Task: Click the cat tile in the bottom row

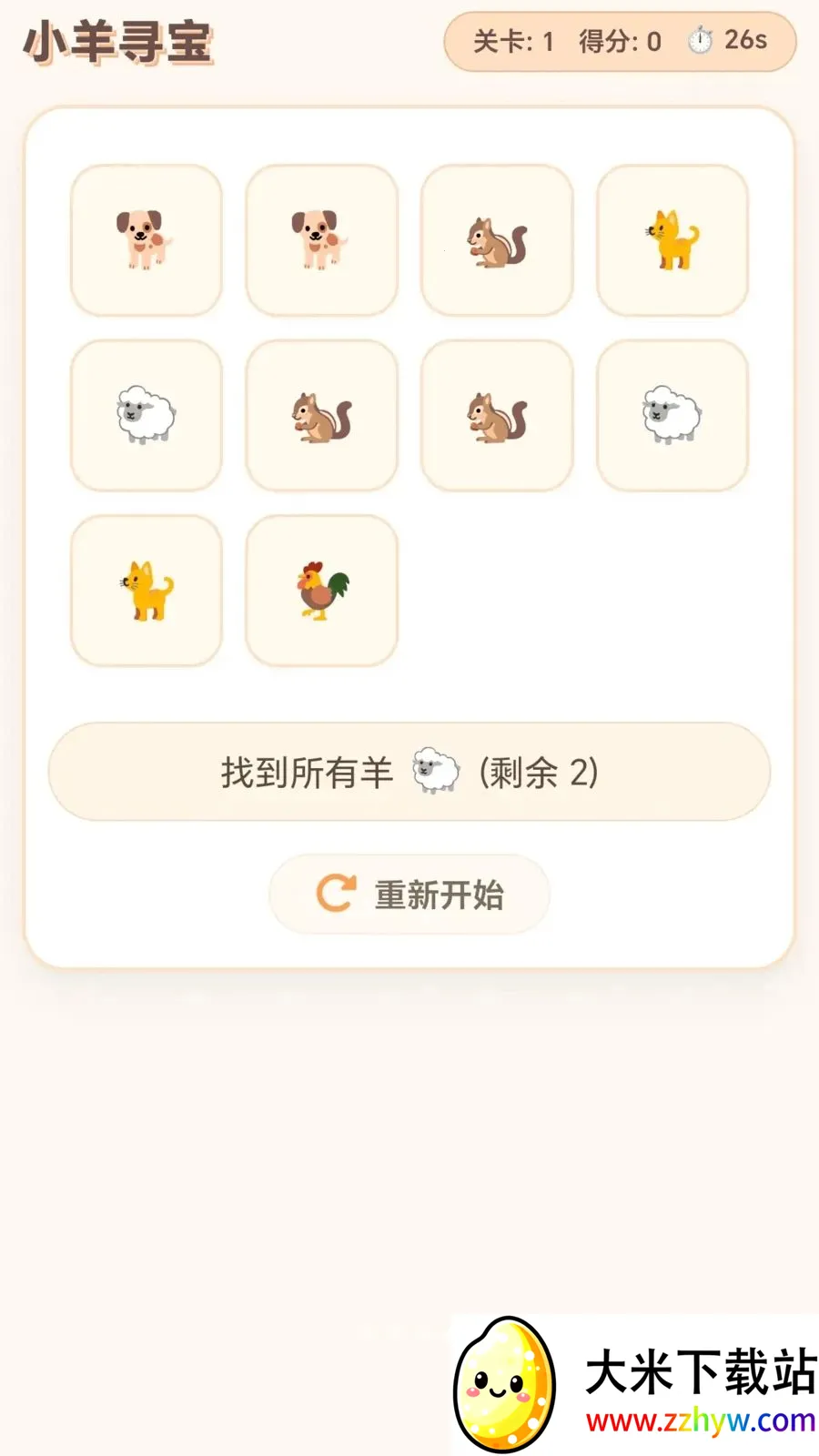Action: (146, 590)
